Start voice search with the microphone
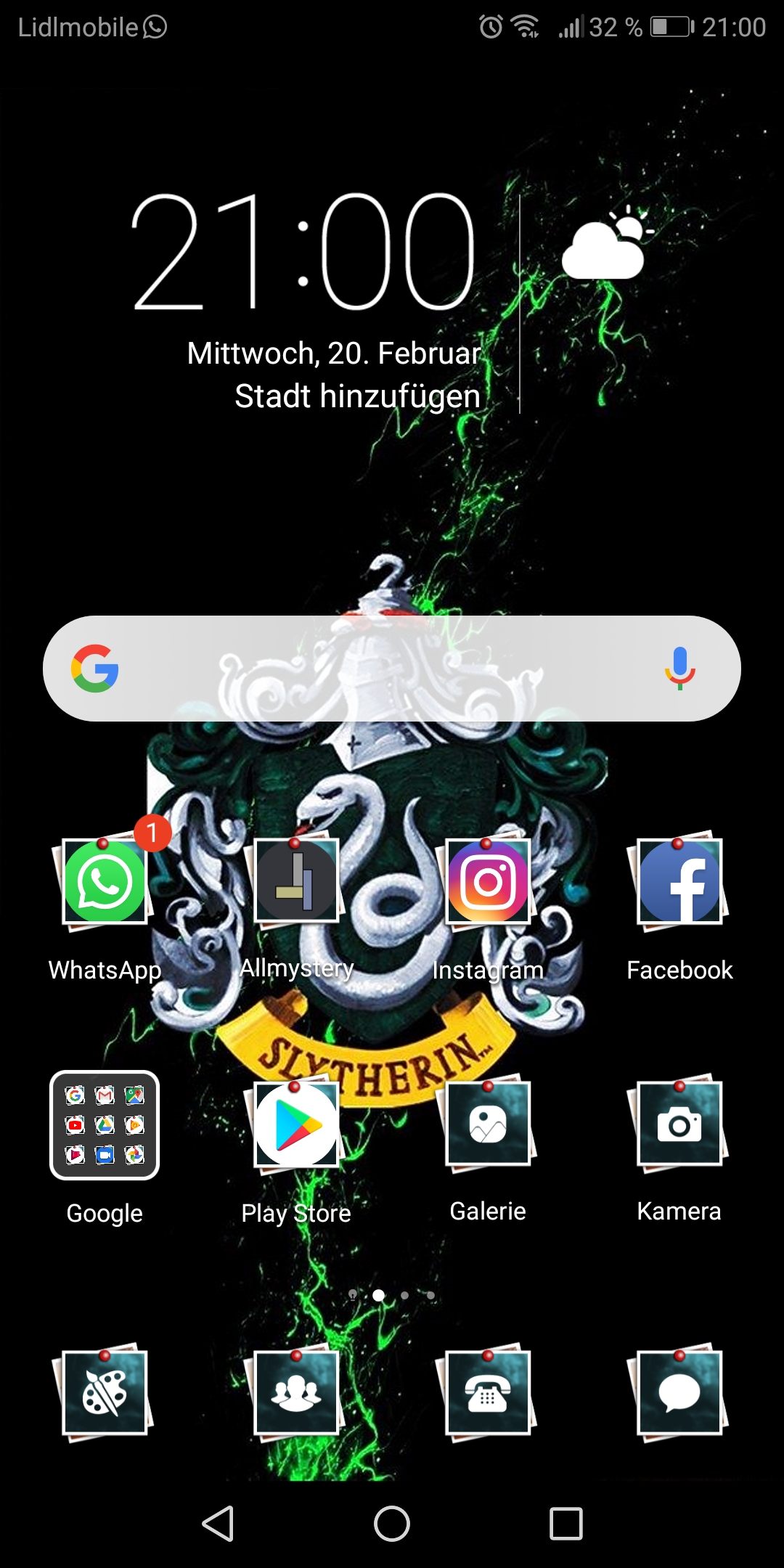 [679, 668]
